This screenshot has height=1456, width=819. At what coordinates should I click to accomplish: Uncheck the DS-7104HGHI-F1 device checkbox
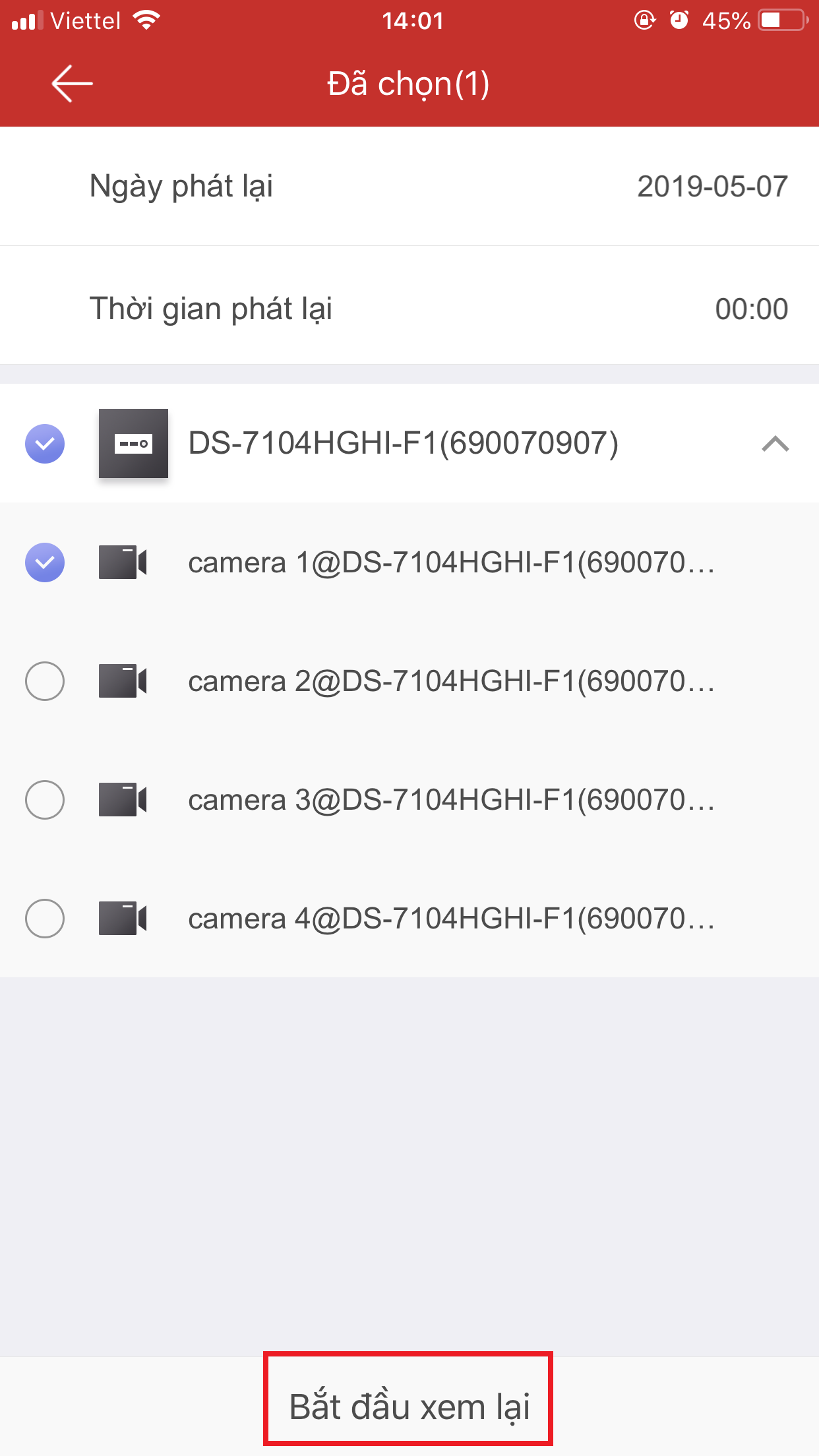click(x=45, y=444)
